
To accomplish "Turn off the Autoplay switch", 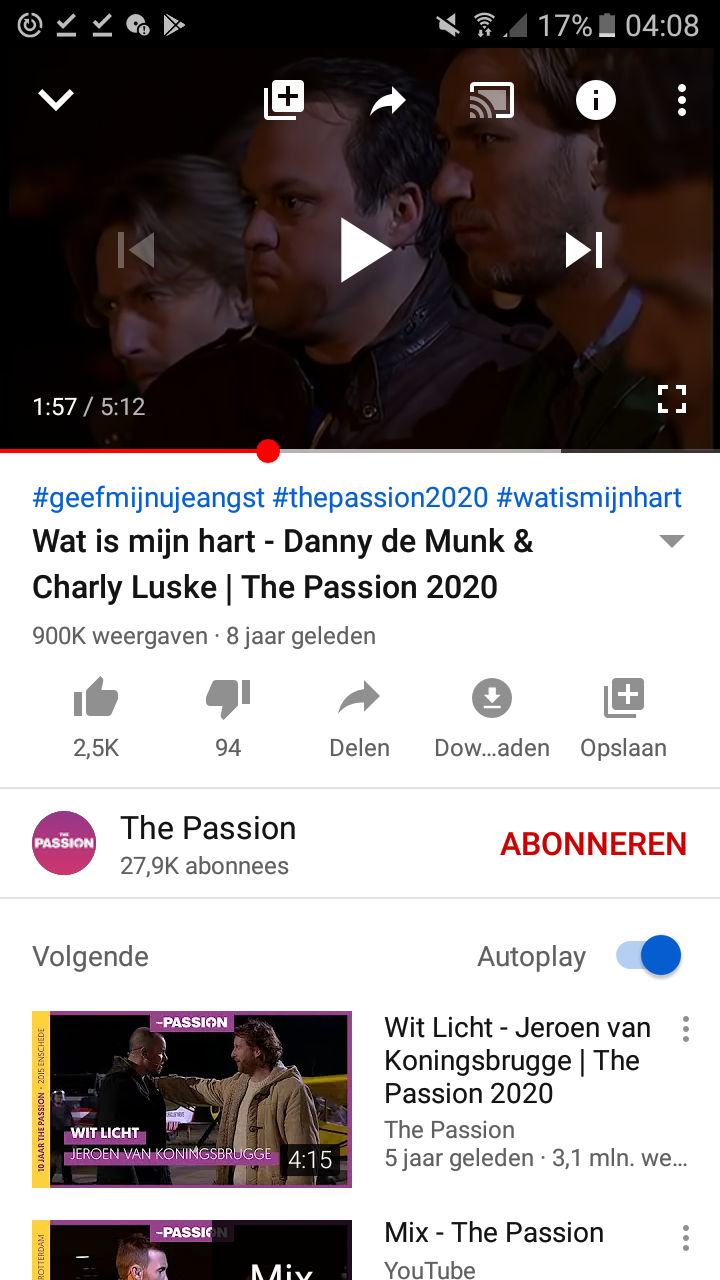I will point(650,956).
